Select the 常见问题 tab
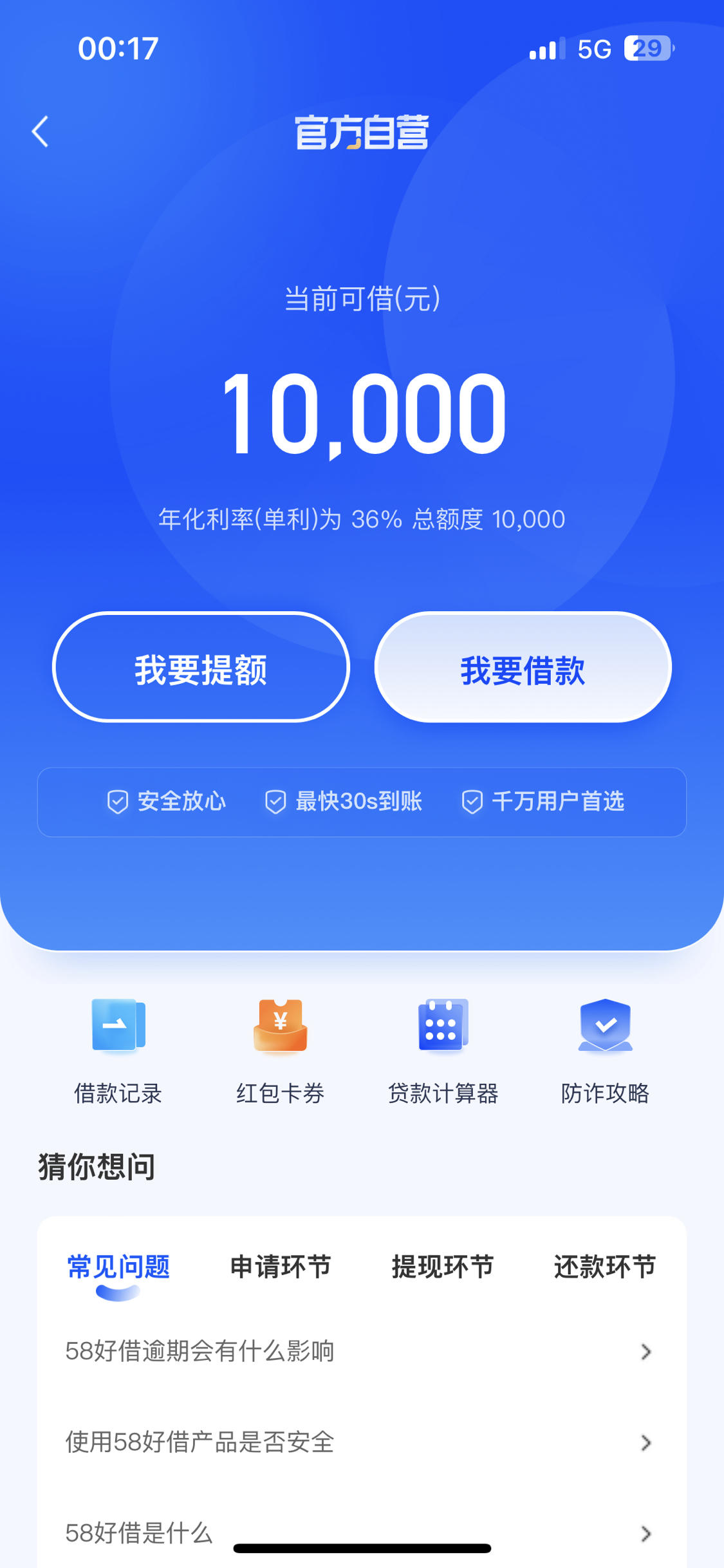This screenshot has width=724, height=1568. click(118, 1267)
